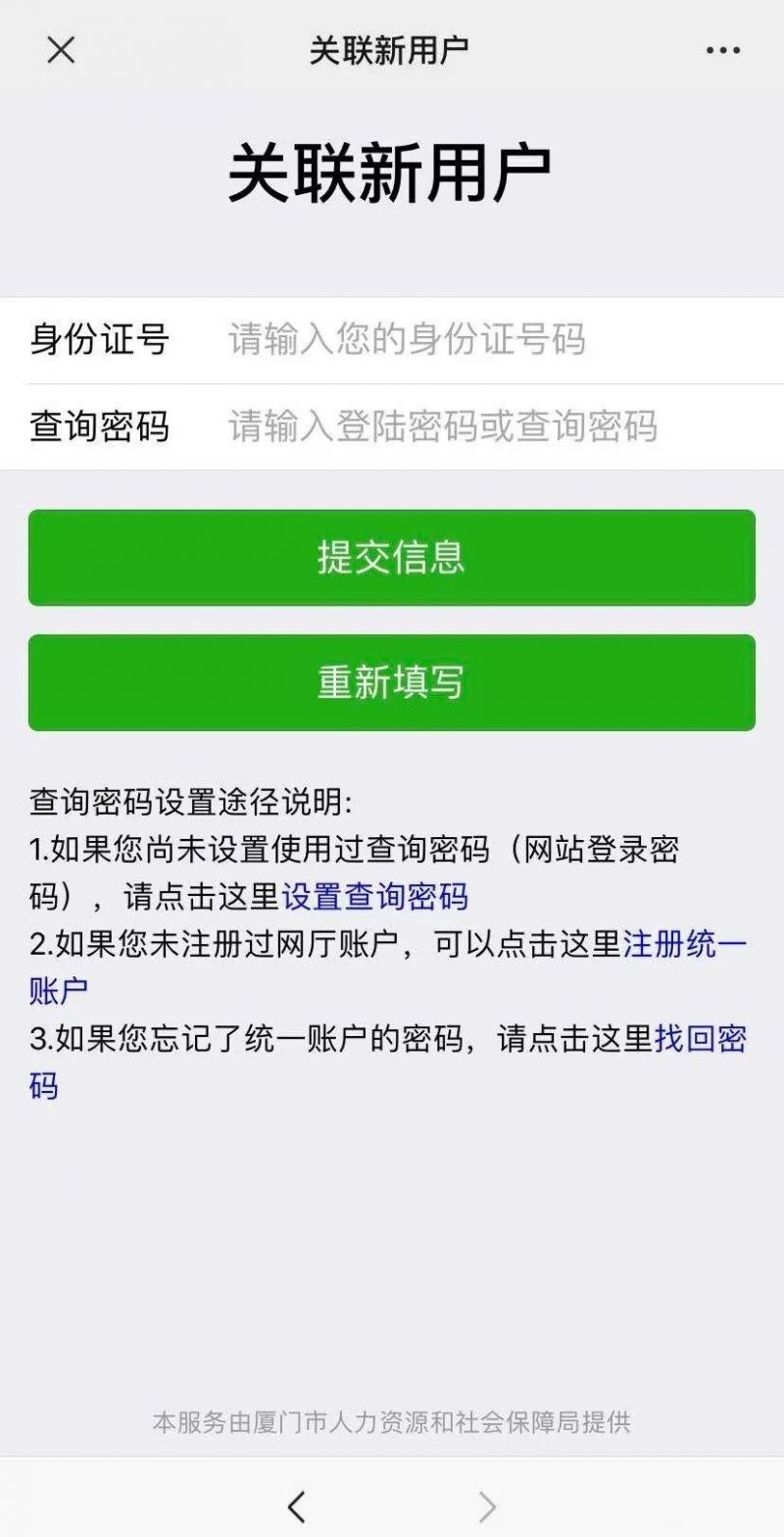Open the 设置查询密码 link

click(x=374, y=896)
